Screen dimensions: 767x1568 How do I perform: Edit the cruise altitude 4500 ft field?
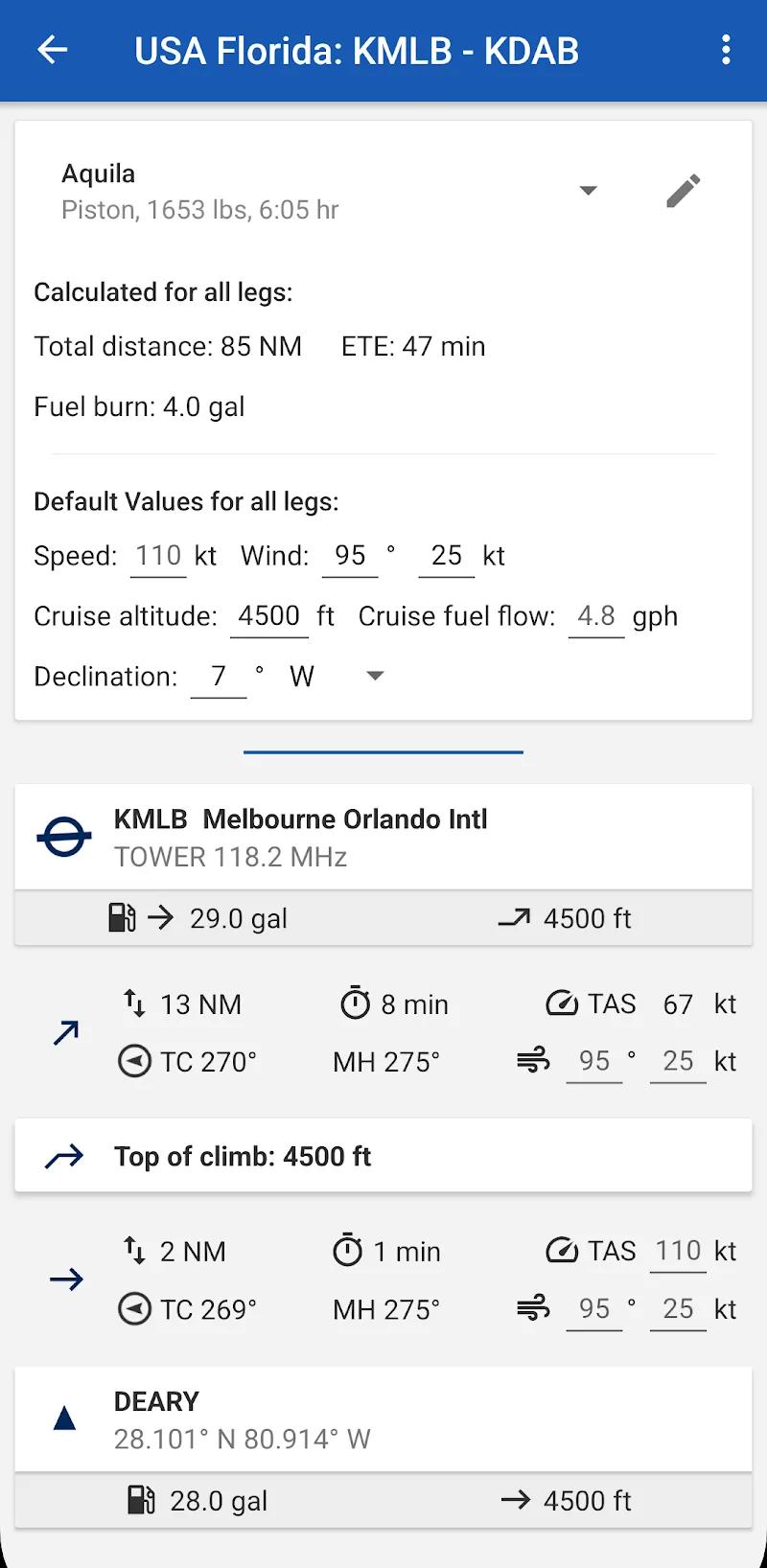coord(267,615)
